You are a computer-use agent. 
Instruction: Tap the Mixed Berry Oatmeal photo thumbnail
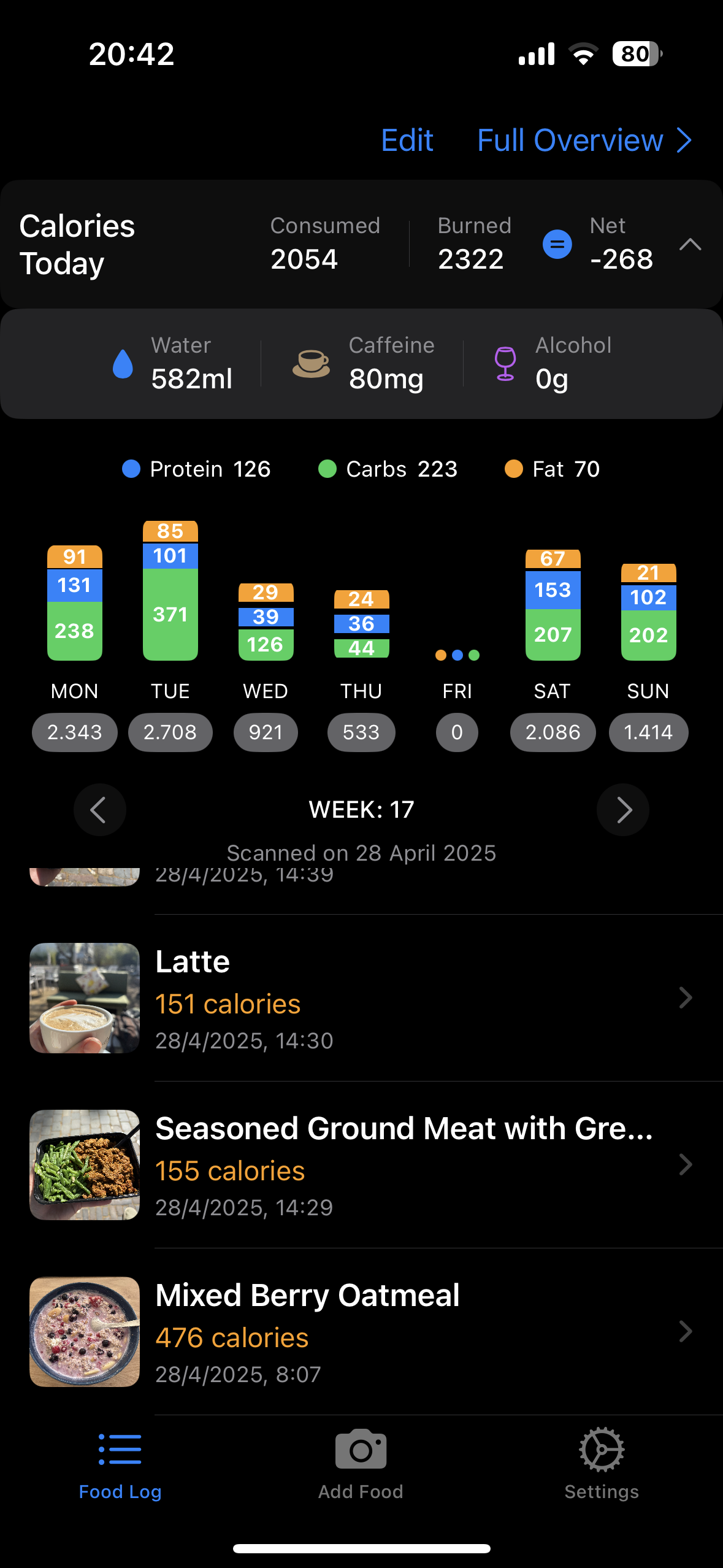[84, 1332]
